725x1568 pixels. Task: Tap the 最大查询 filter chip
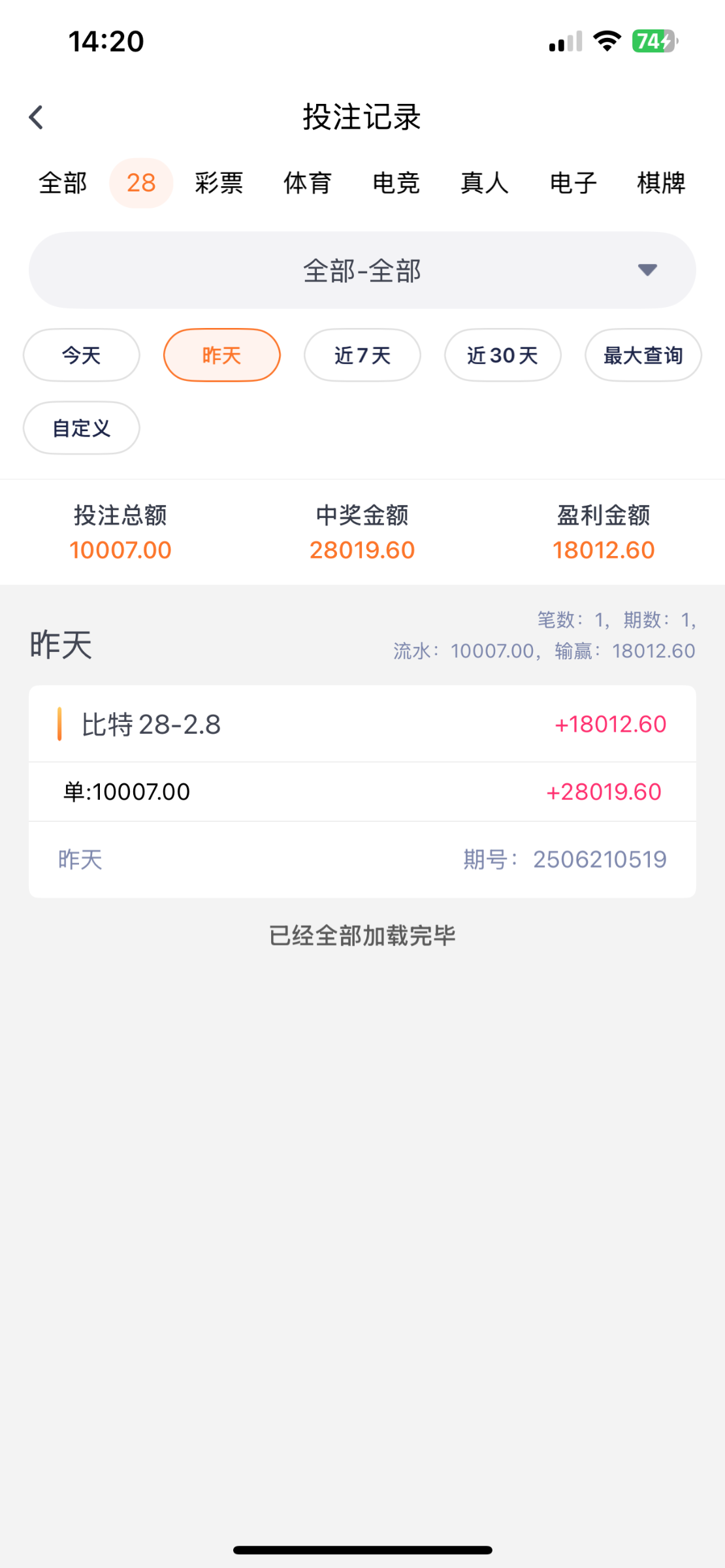tap(643, 355)
